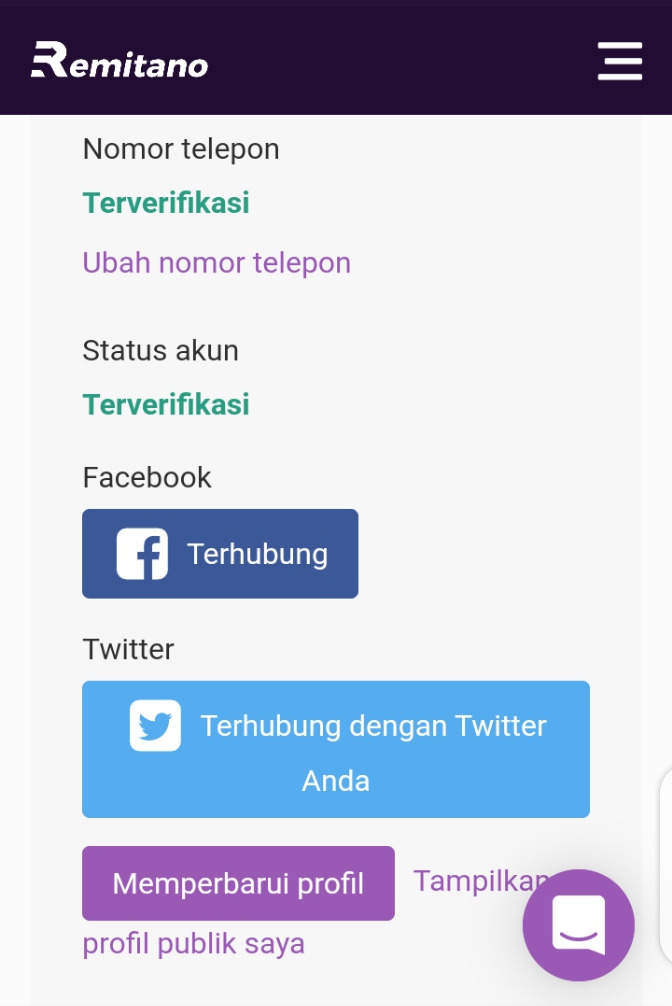Tap Ubah nomor telepon link
This screenshot has height=1006, width=672.
[216, 263]
